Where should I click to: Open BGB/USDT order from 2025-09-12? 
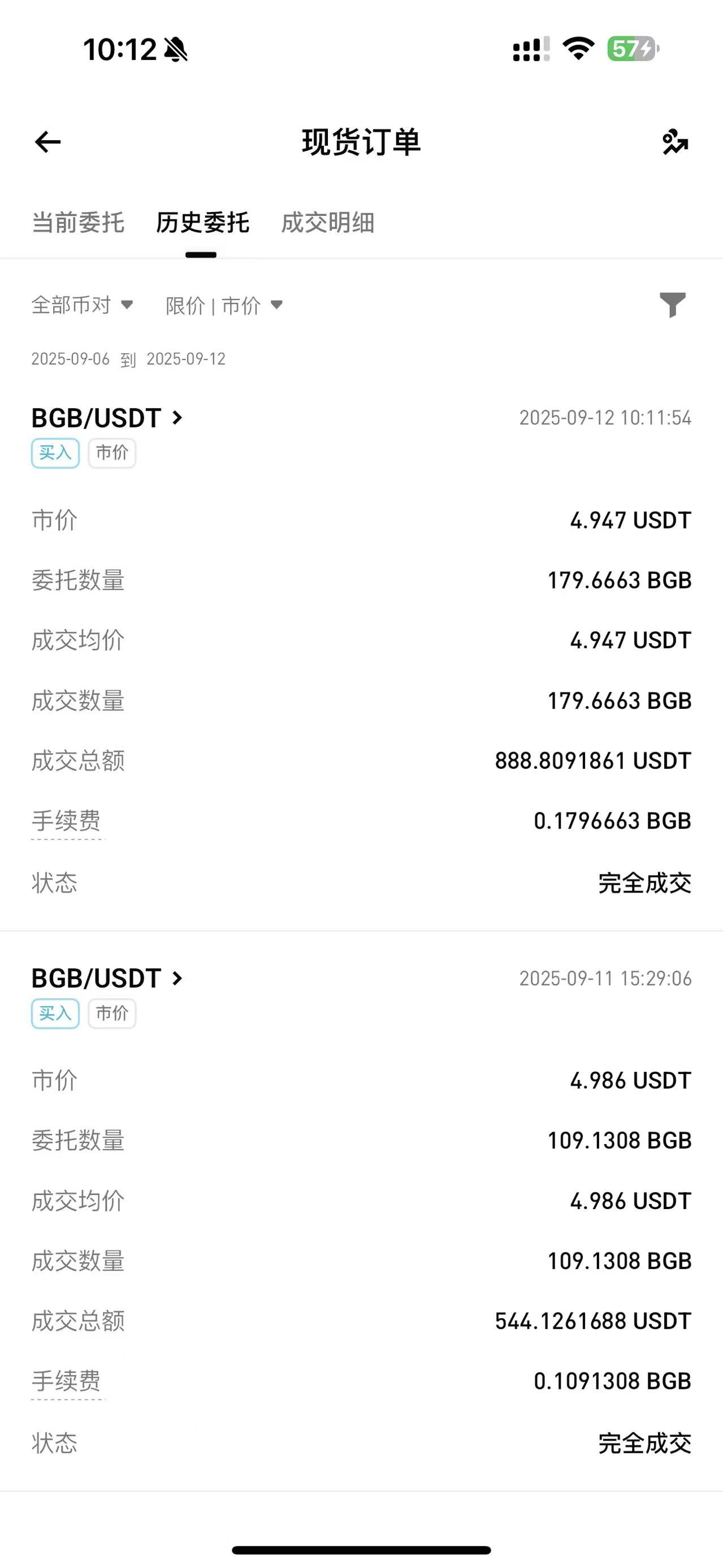click(x=107, y=418)
